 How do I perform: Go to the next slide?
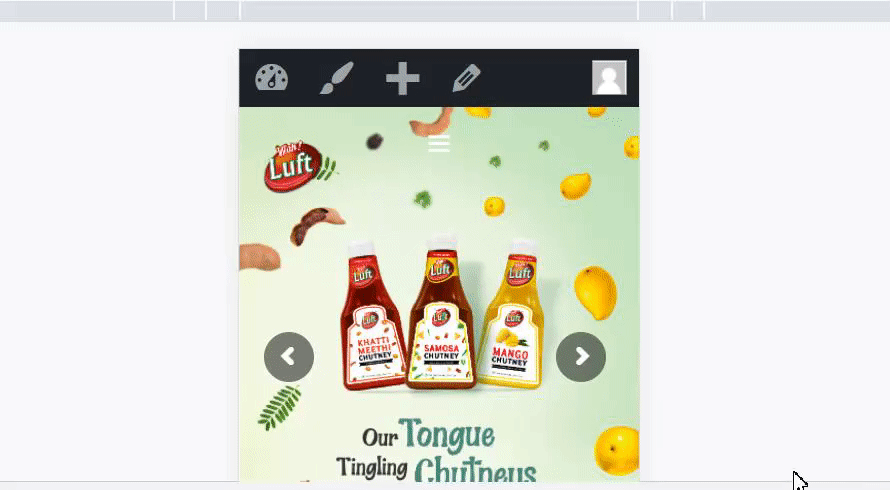[581, 357]
